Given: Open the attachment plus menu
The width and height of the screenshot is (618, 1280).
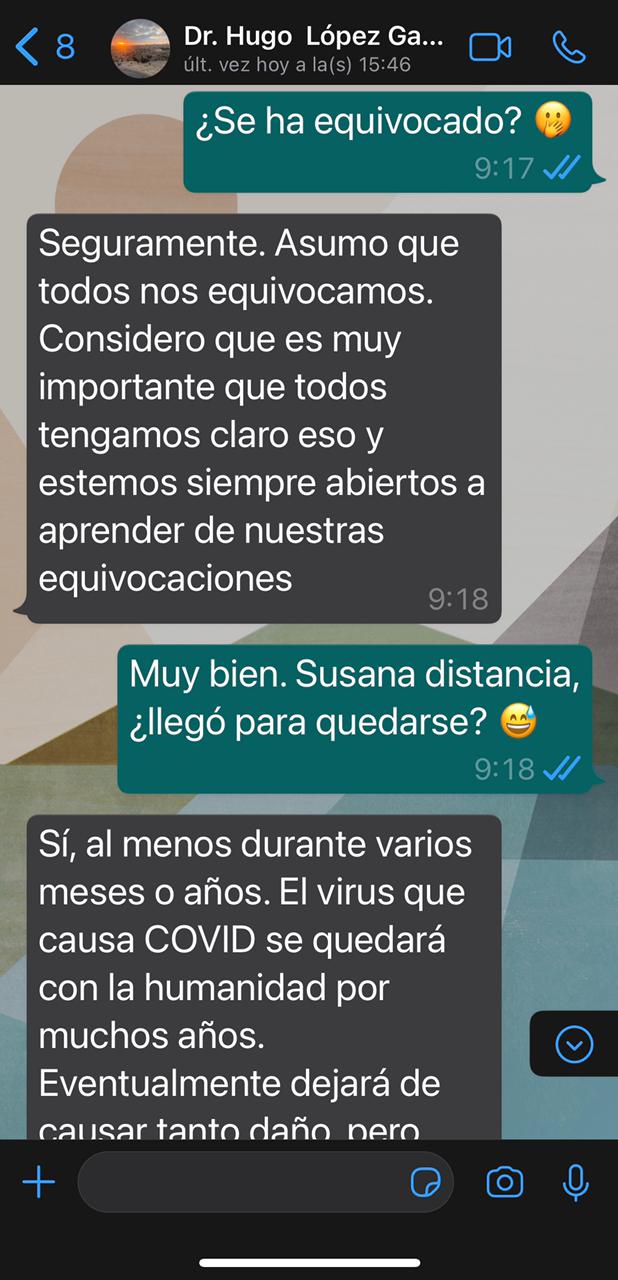Looking at the screenshot, I should [x=38, y=1183].
